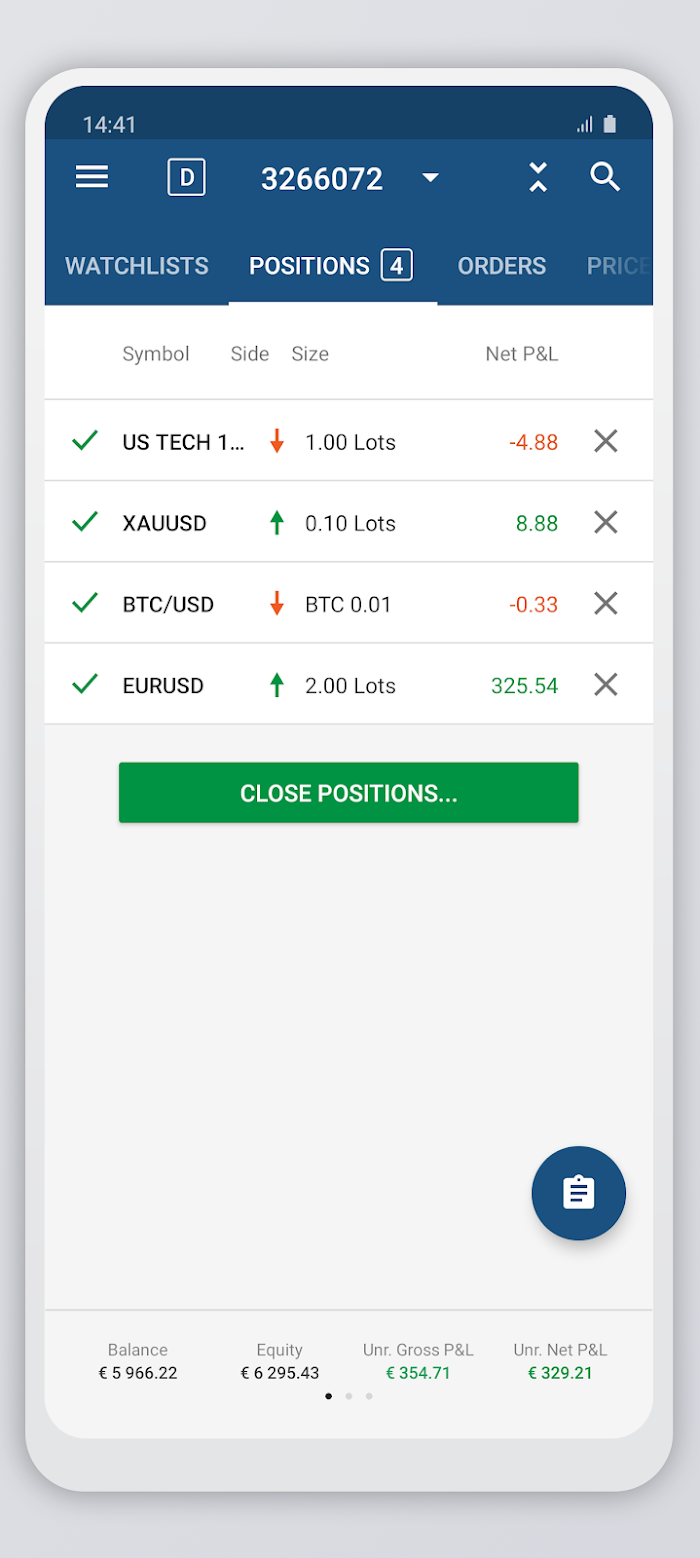Tap the Close Positions button
This screenshot has width=700, height=1558.
tap(349, 793)
